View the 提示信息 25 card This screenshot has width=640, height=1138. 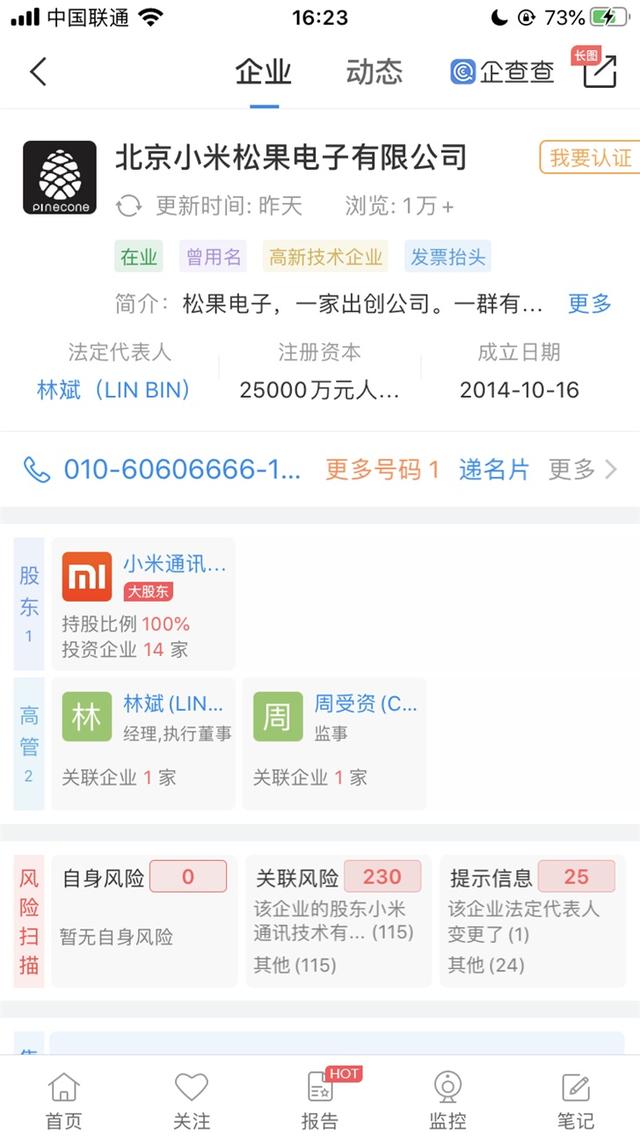pyautogui.click(x=532, y=920)
